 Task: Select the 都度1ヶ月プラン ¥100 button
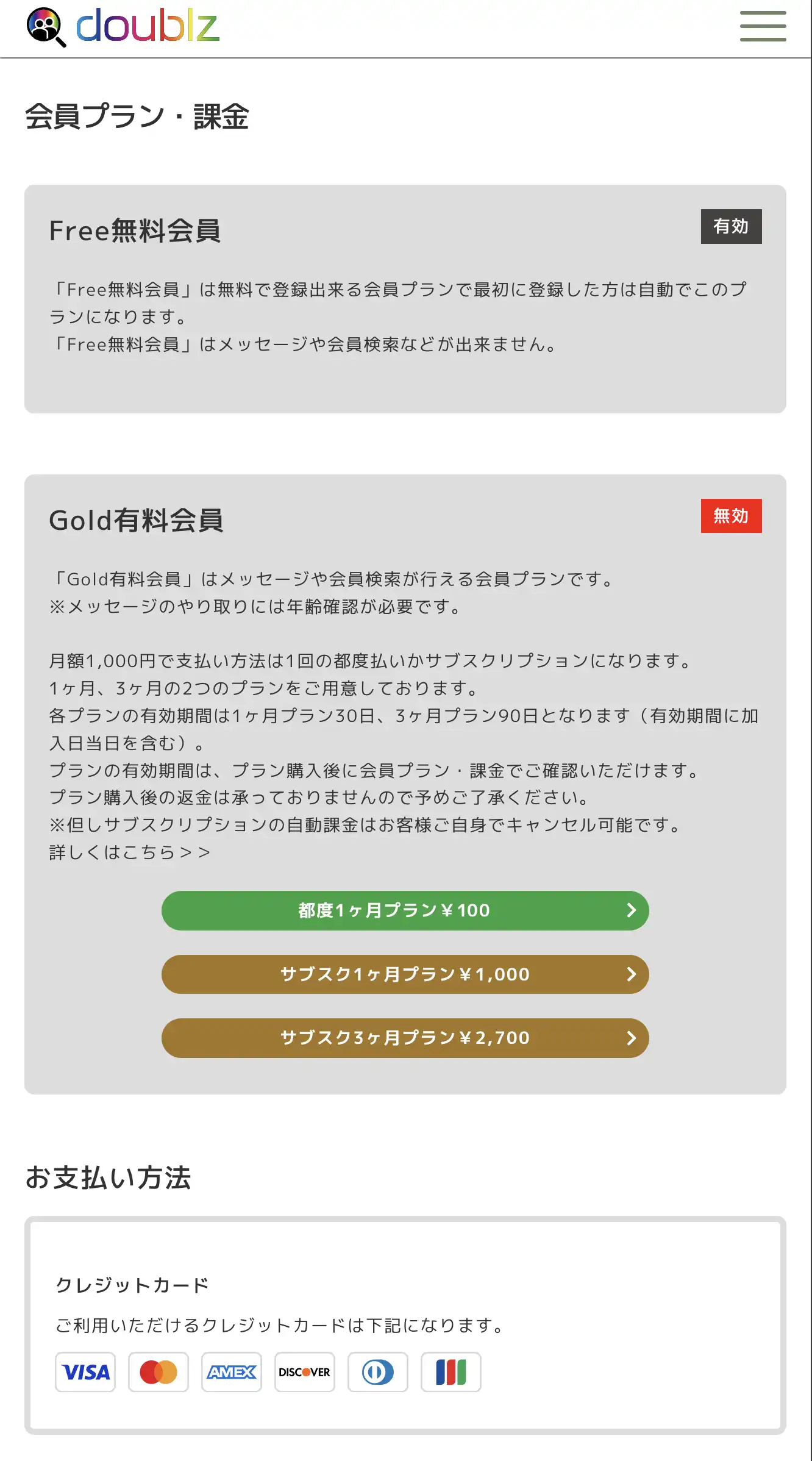click(405, 910)
